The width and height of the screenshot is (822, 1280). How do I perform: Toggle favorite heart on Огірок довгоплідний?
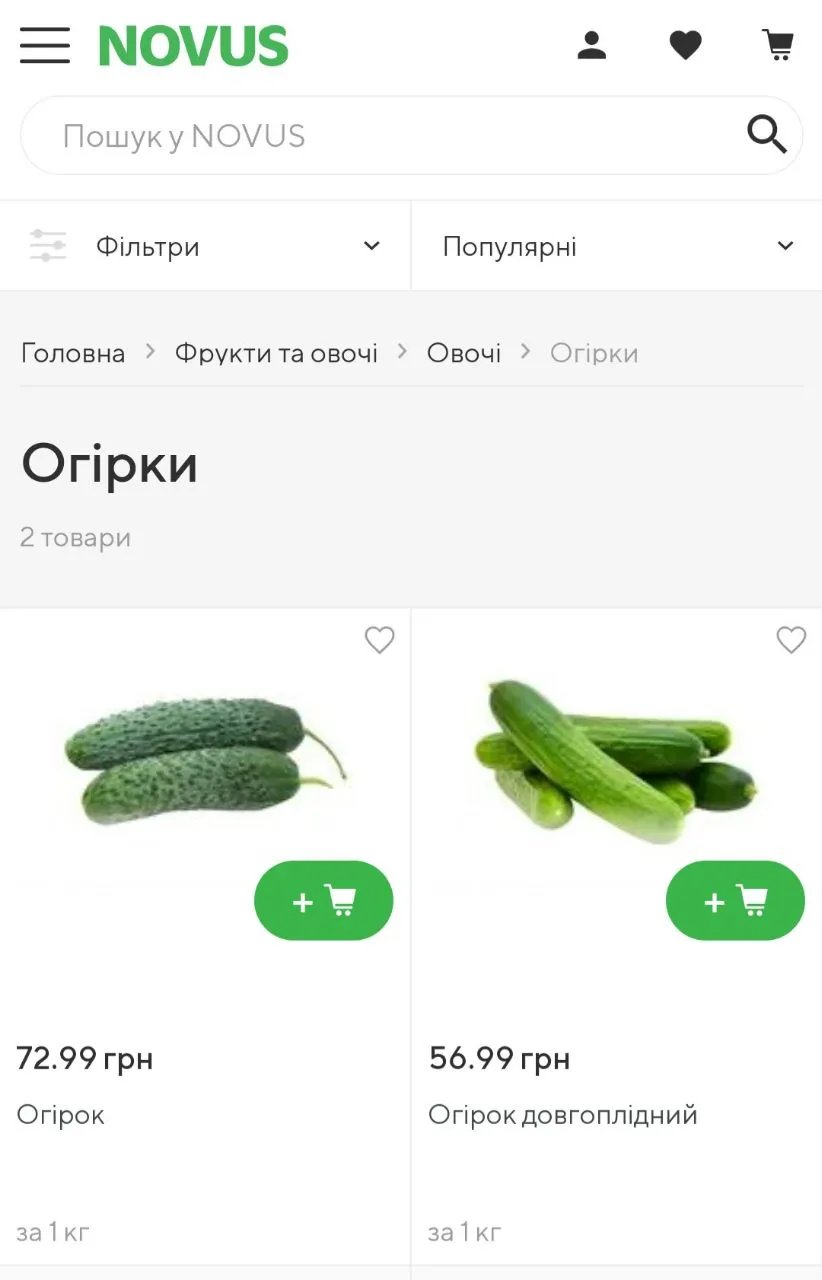(791, 640)
